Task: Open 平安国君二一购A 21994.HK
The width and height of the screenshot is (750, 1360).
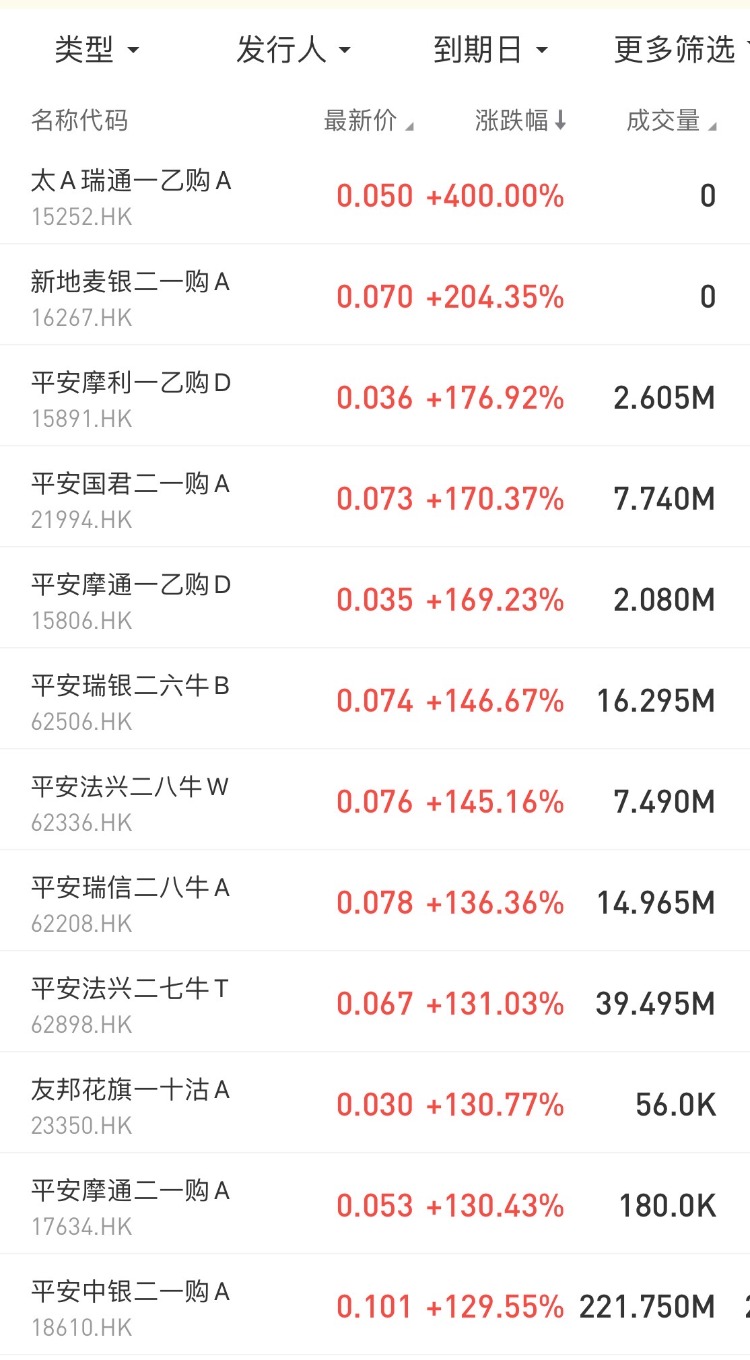Action: pyautogui.click(x=130, y=499)
